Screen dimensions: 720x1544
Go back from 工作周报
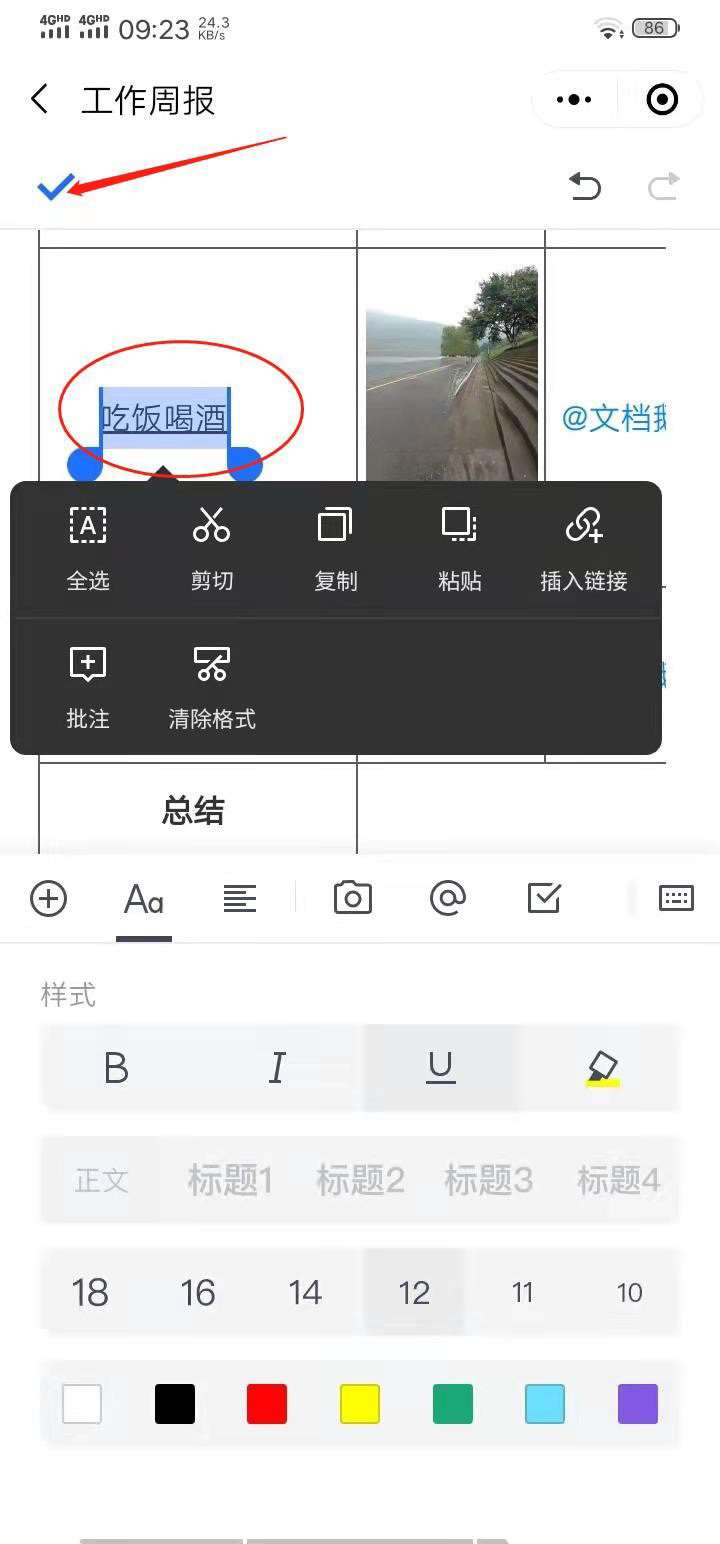pyautogui.click(x=40, y=100)
